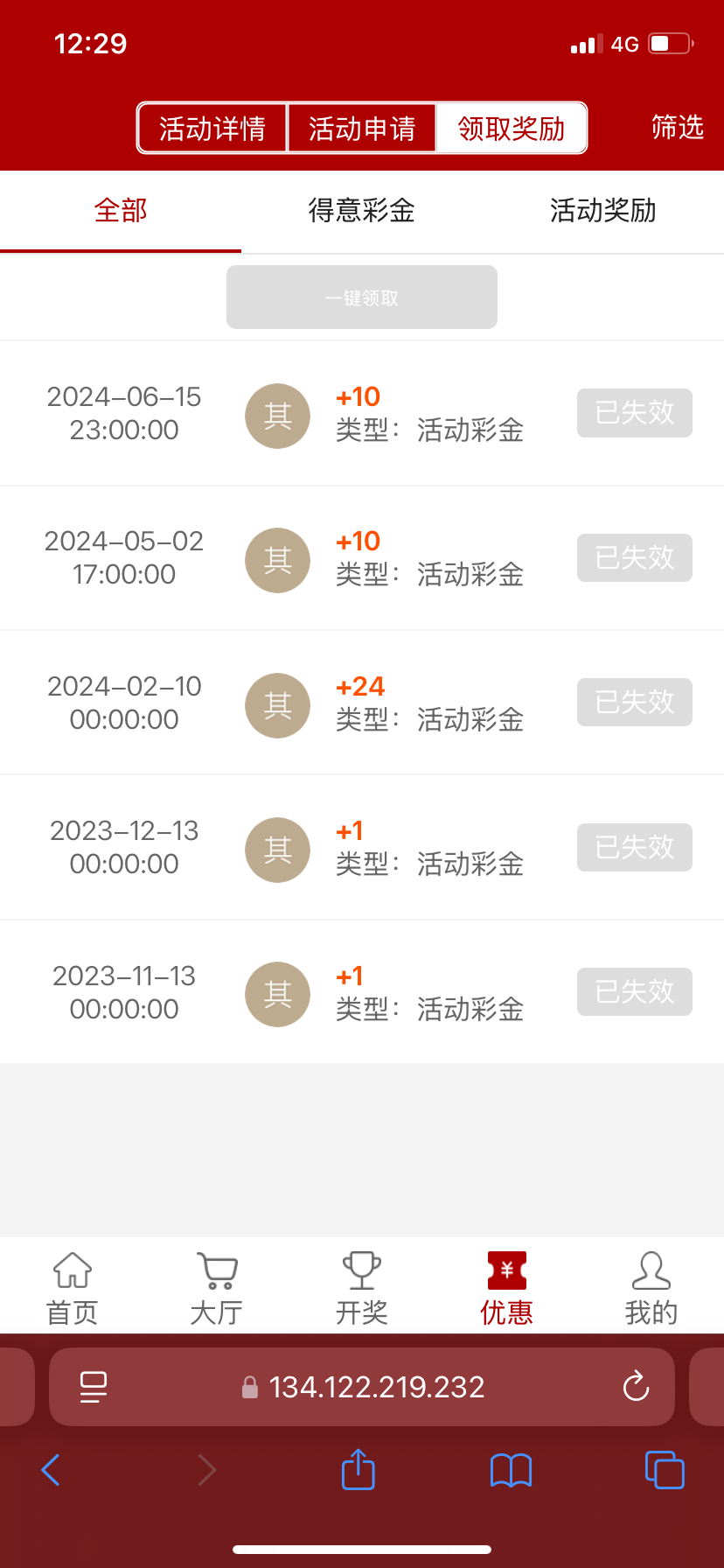The image size is (724, 1568).
Task: Tap 已失效 on the 2023-11-13 reward
Action: (x=635, y=992)
